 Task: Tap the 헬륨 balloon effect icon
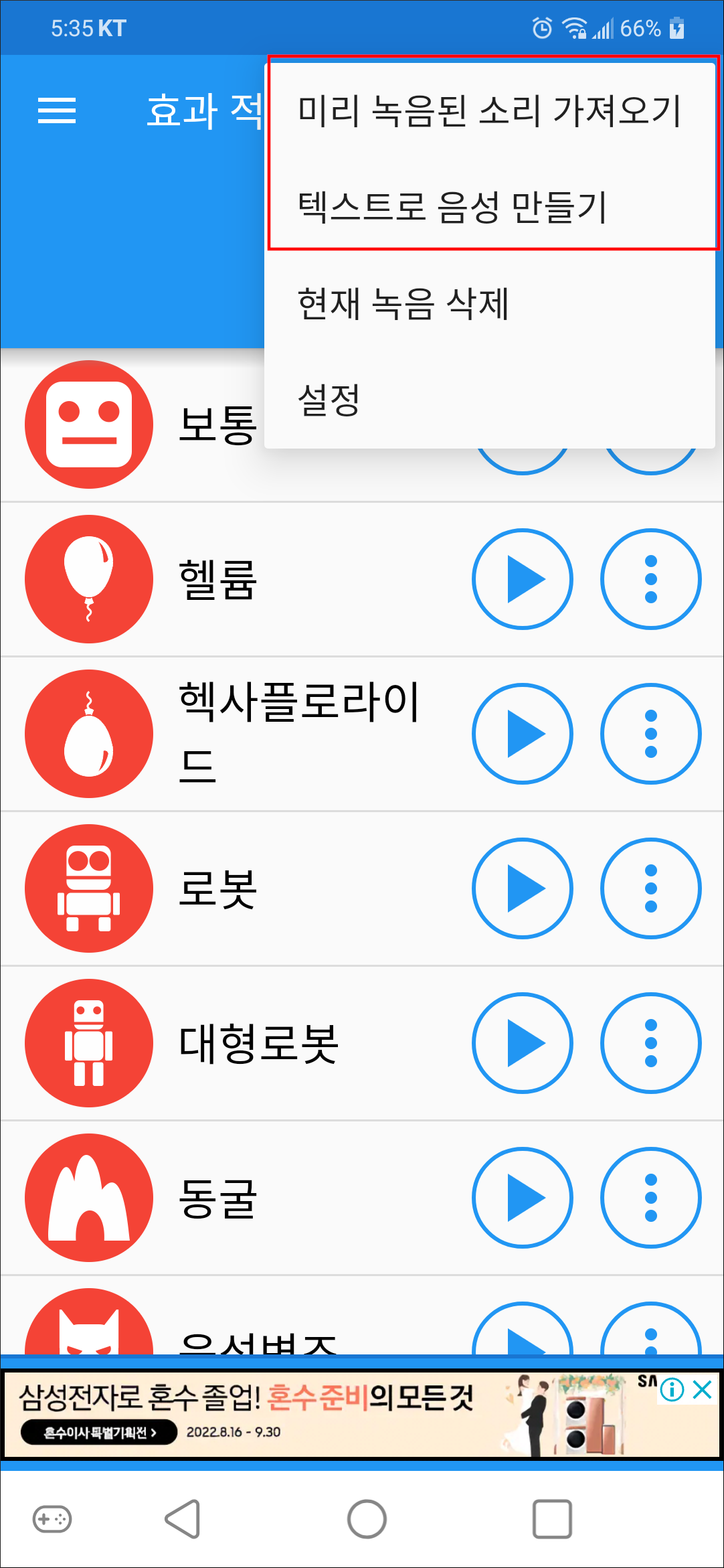tap(89, 580)
